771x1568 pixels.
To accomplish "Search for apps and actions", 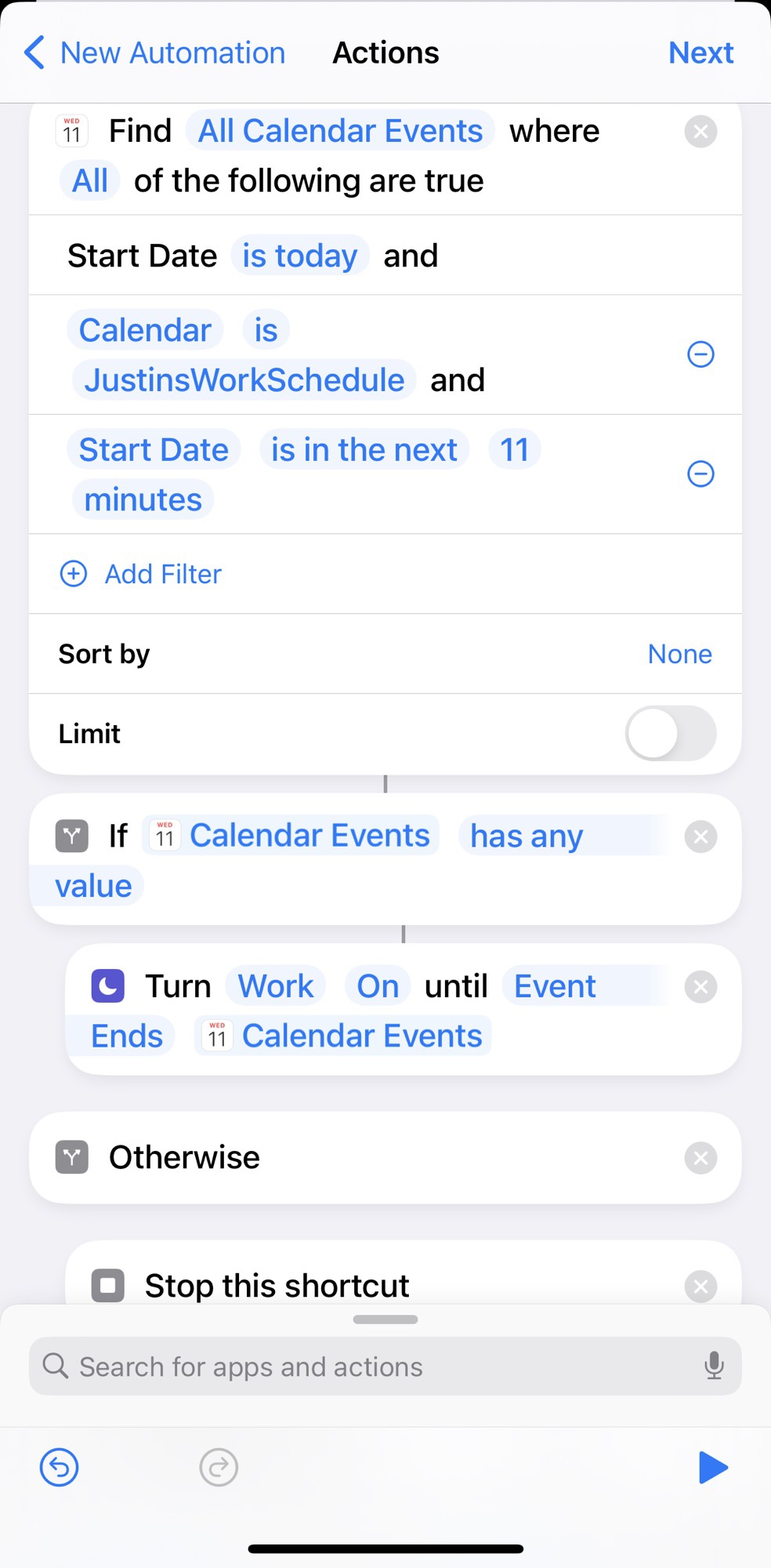I will click(x=385, y=1367).
